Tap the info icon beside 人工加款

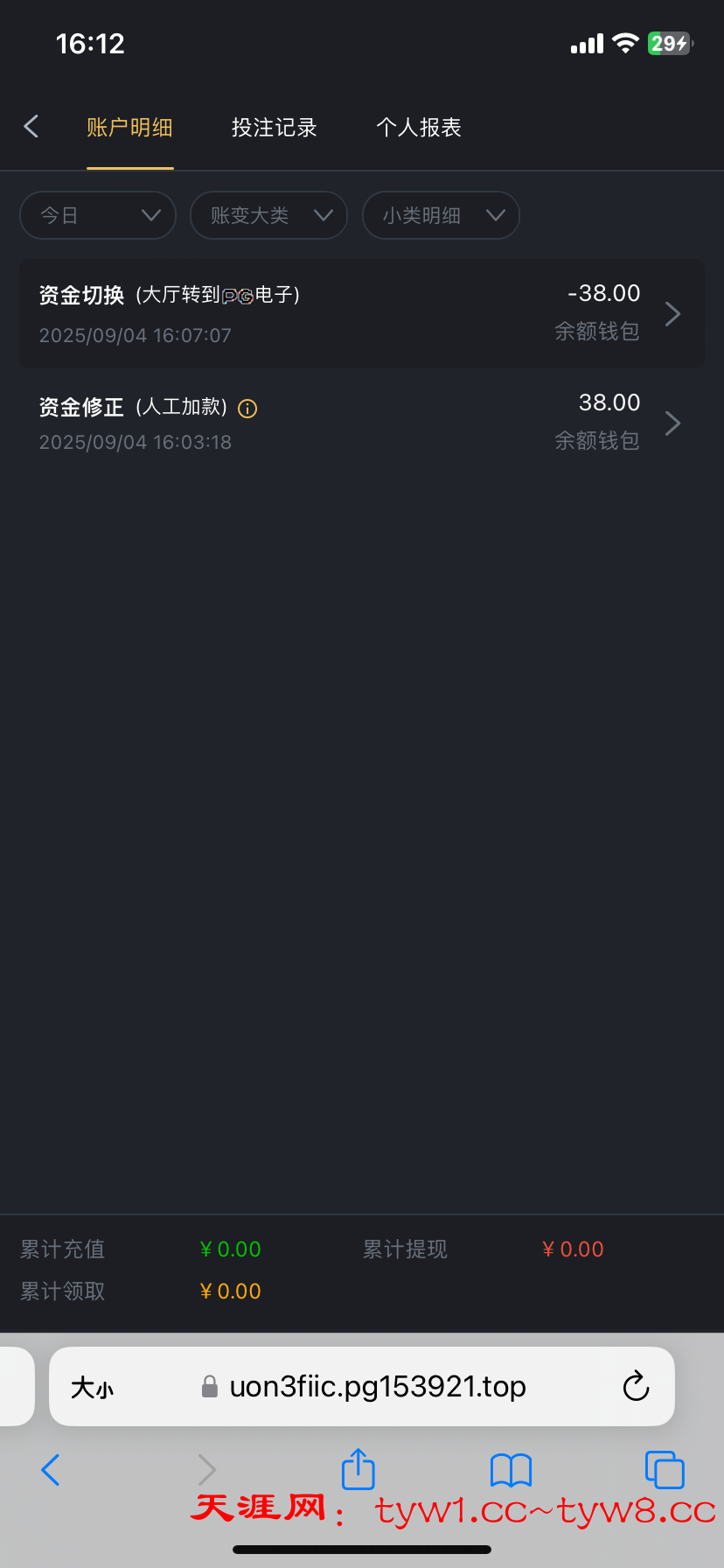pos(248,409)
